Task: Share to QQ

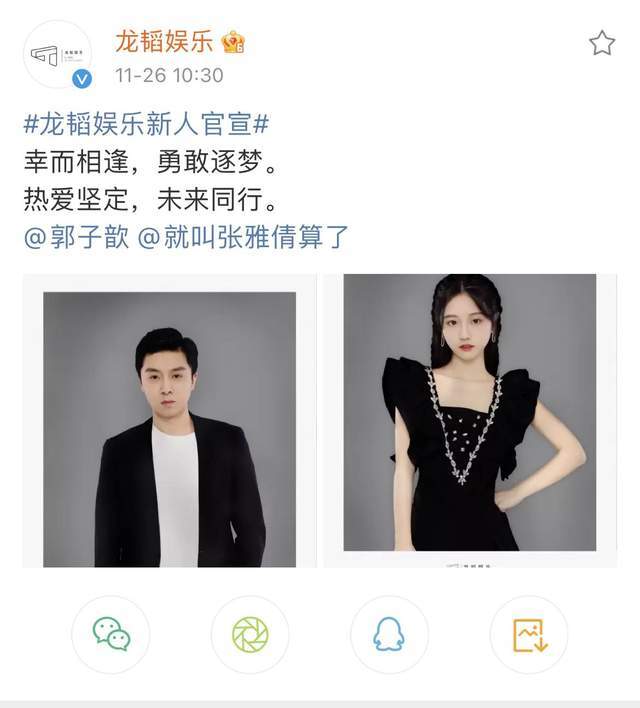Action: coord(389,634)
